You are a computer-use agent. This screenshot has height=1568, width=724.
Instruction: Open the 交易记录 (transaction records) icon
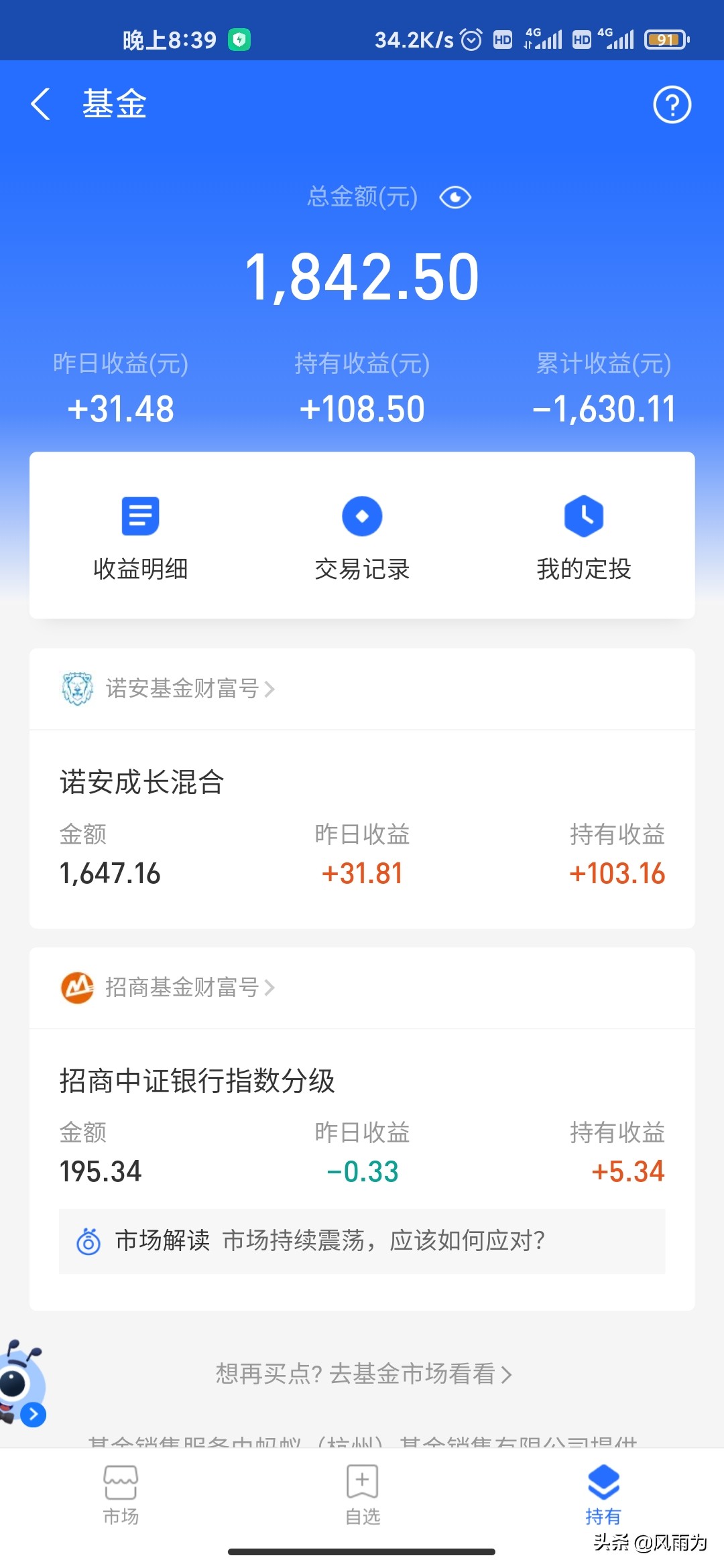coord(362,536)
